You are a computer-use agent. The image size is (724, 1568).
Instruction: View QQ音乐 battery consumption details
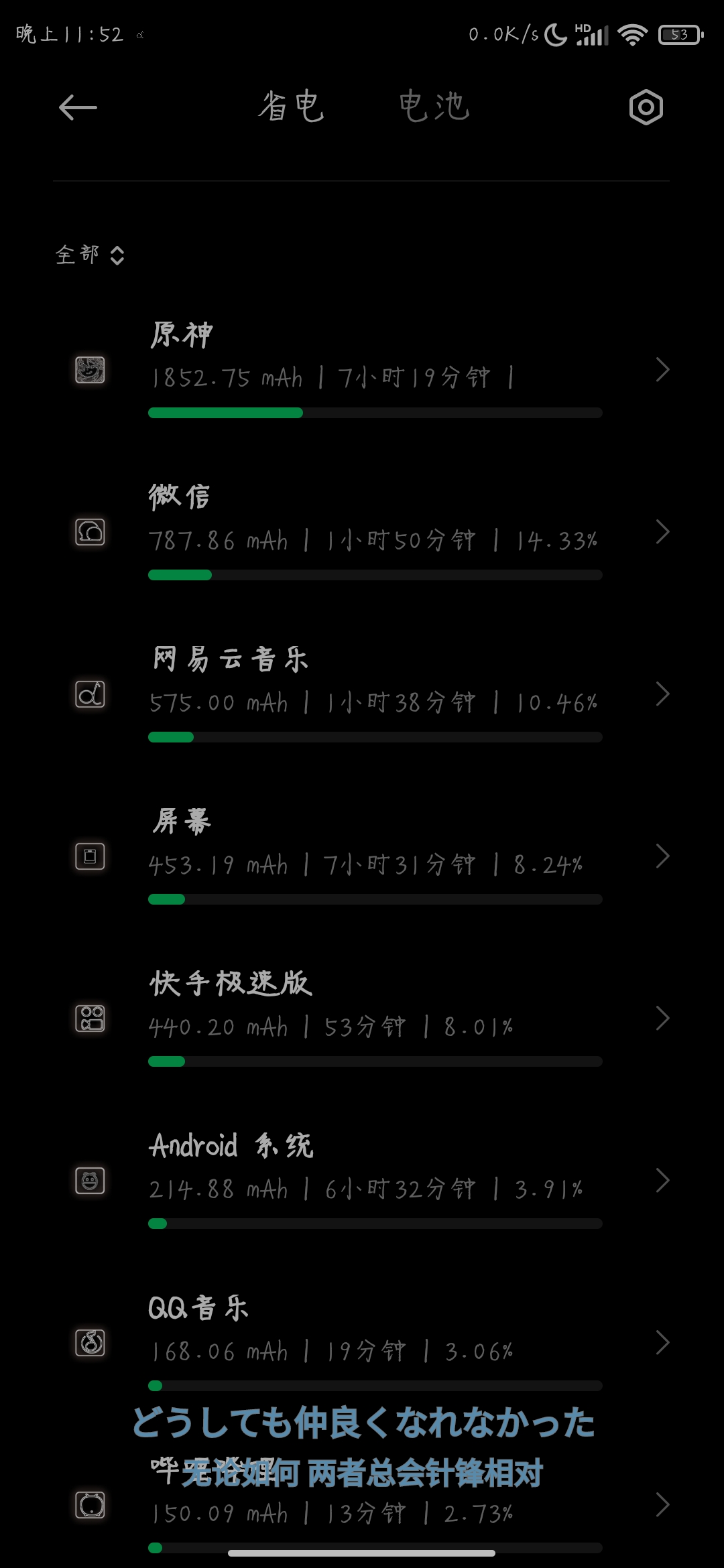pos(362,1343)
